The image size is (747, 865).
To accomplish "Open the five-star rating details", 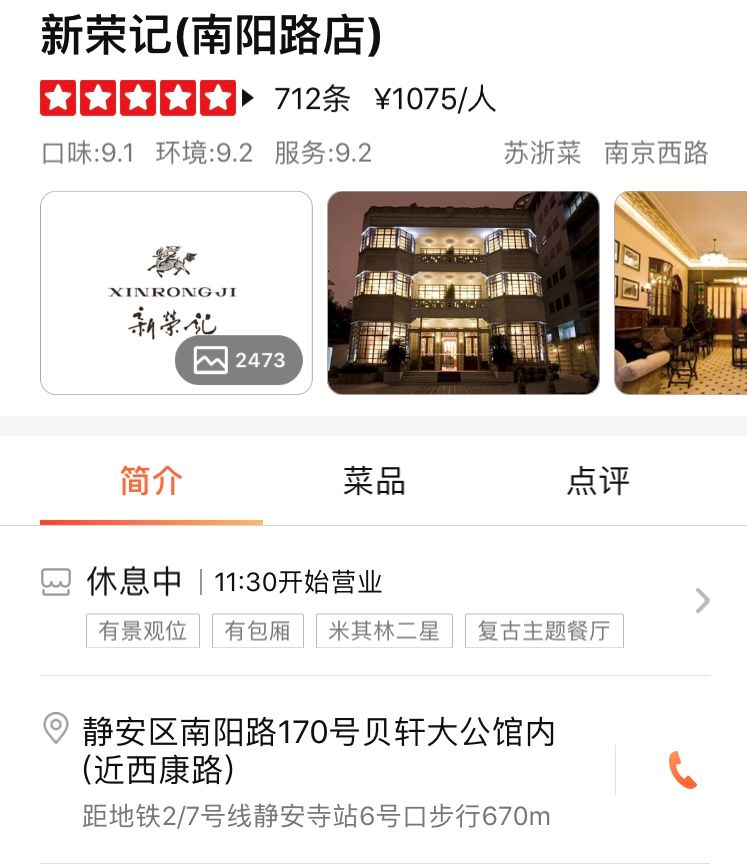I will (x=146, y=98).
